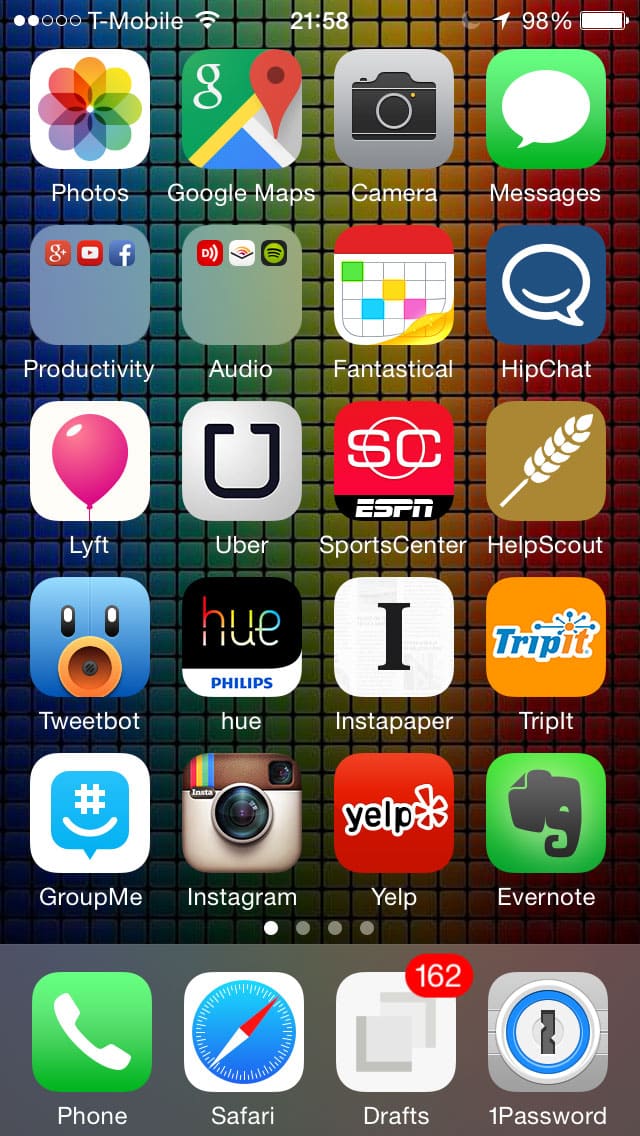Open HipChat
Screen dimensions: 640x1136
pyautogui.click(x=546, y=285)
